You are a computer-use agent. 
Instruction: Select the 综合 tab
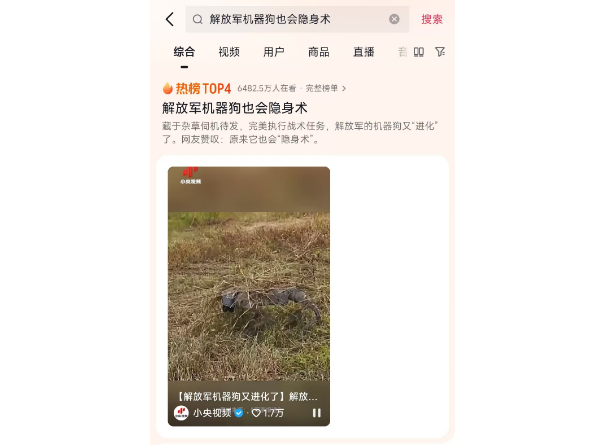(184, 52)
